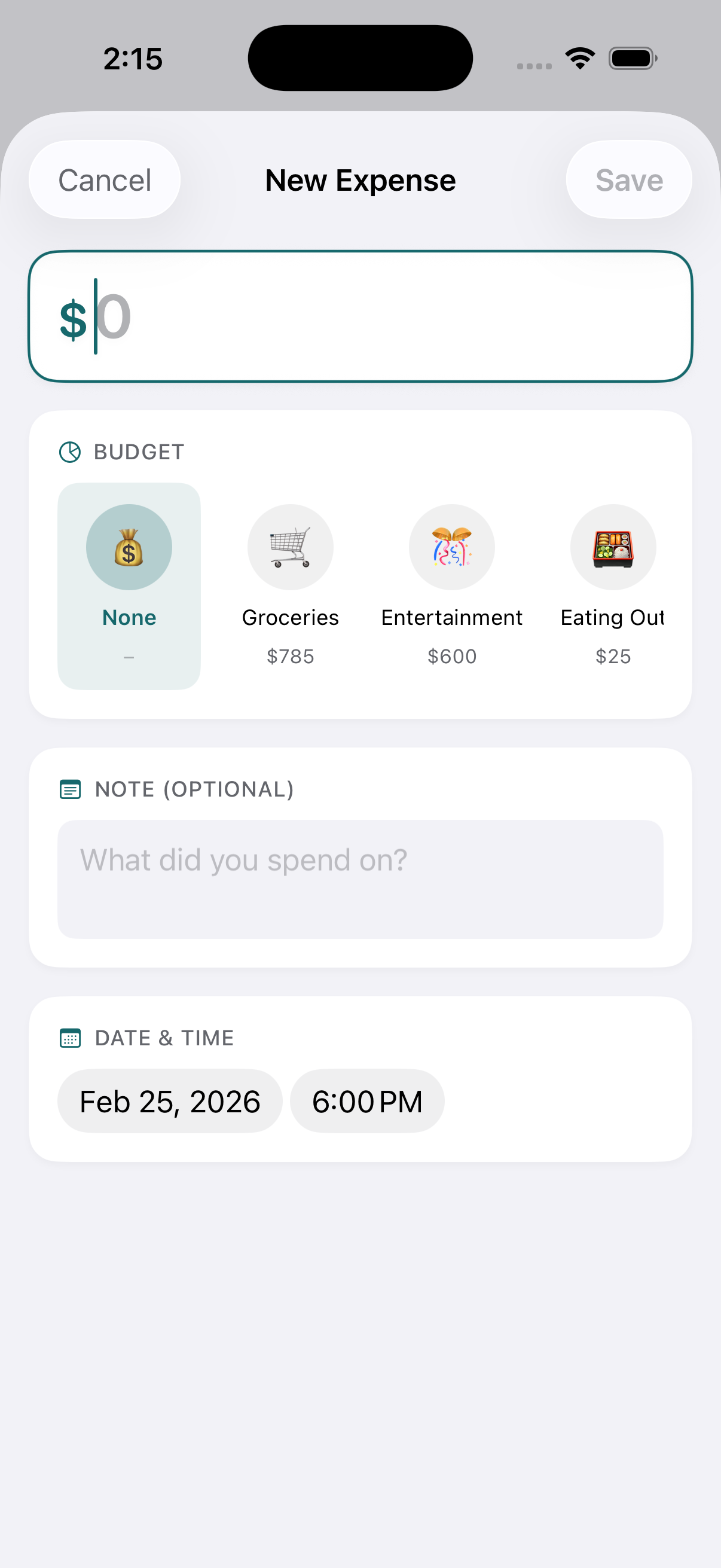Click the shopping cart Groceries icon
Screen dimensions: 721x1568
[x=290, y=547]
